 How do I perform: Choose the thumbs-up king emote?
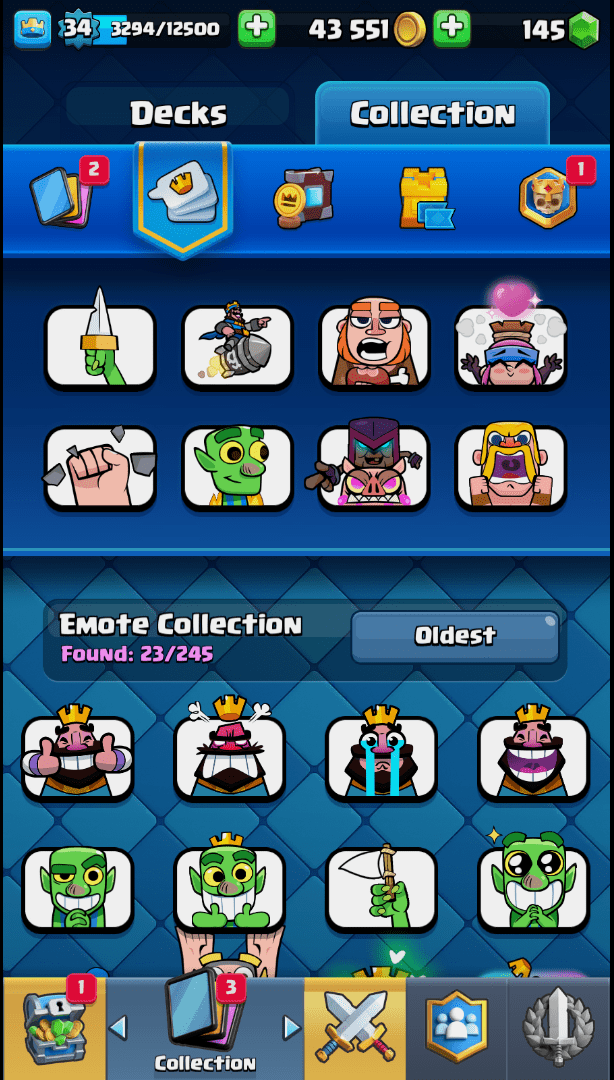78,757
